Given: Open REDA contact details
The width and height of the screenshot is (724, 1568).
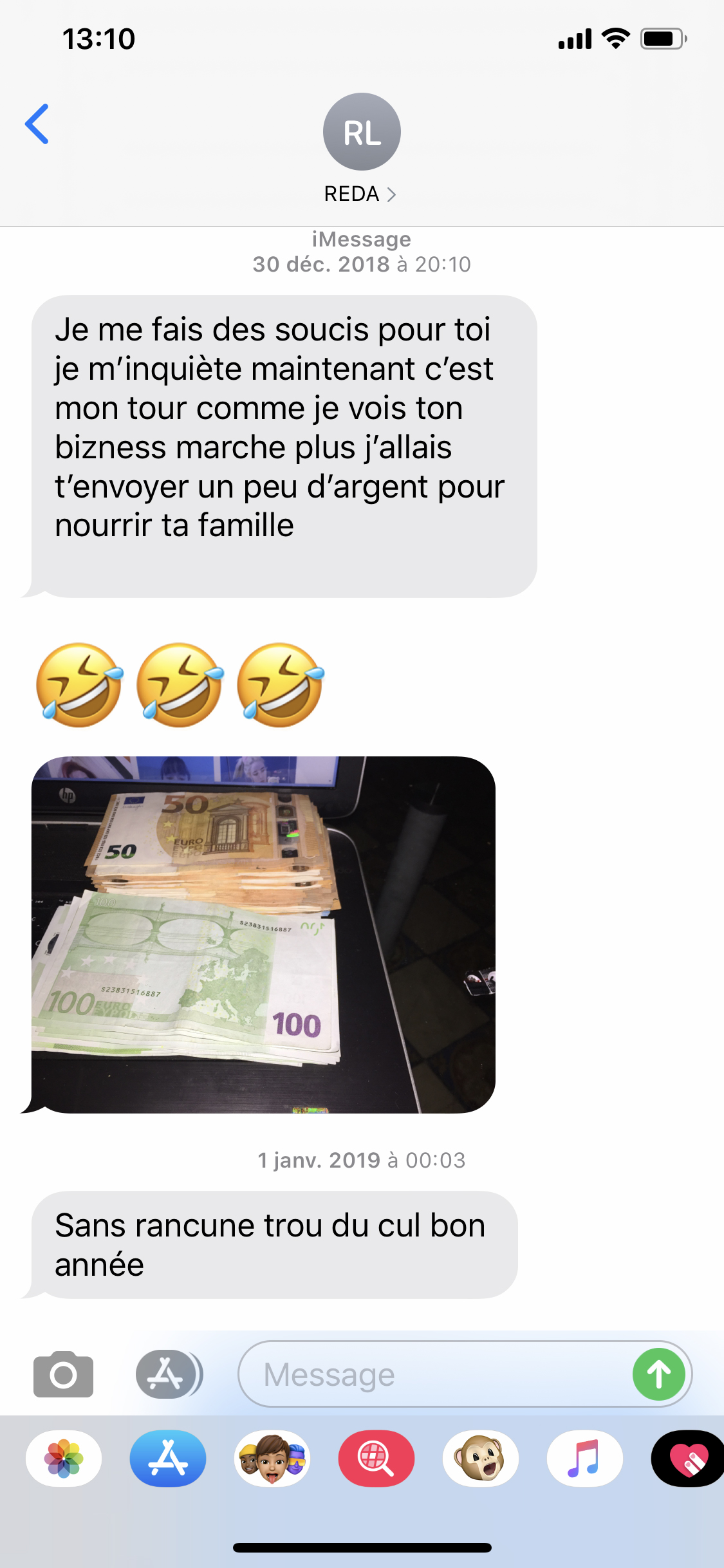Looking at the screenshot, I should point(361,193).
